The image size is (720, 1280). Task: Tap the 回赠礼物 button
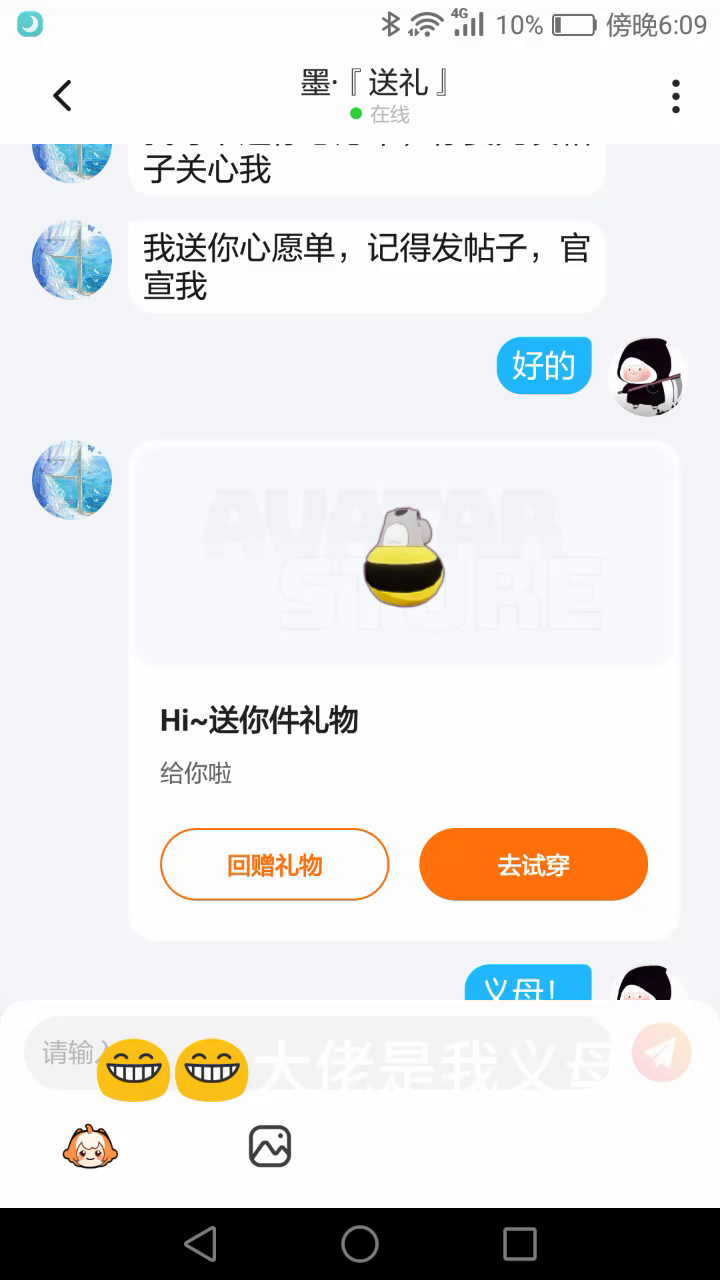274,865
